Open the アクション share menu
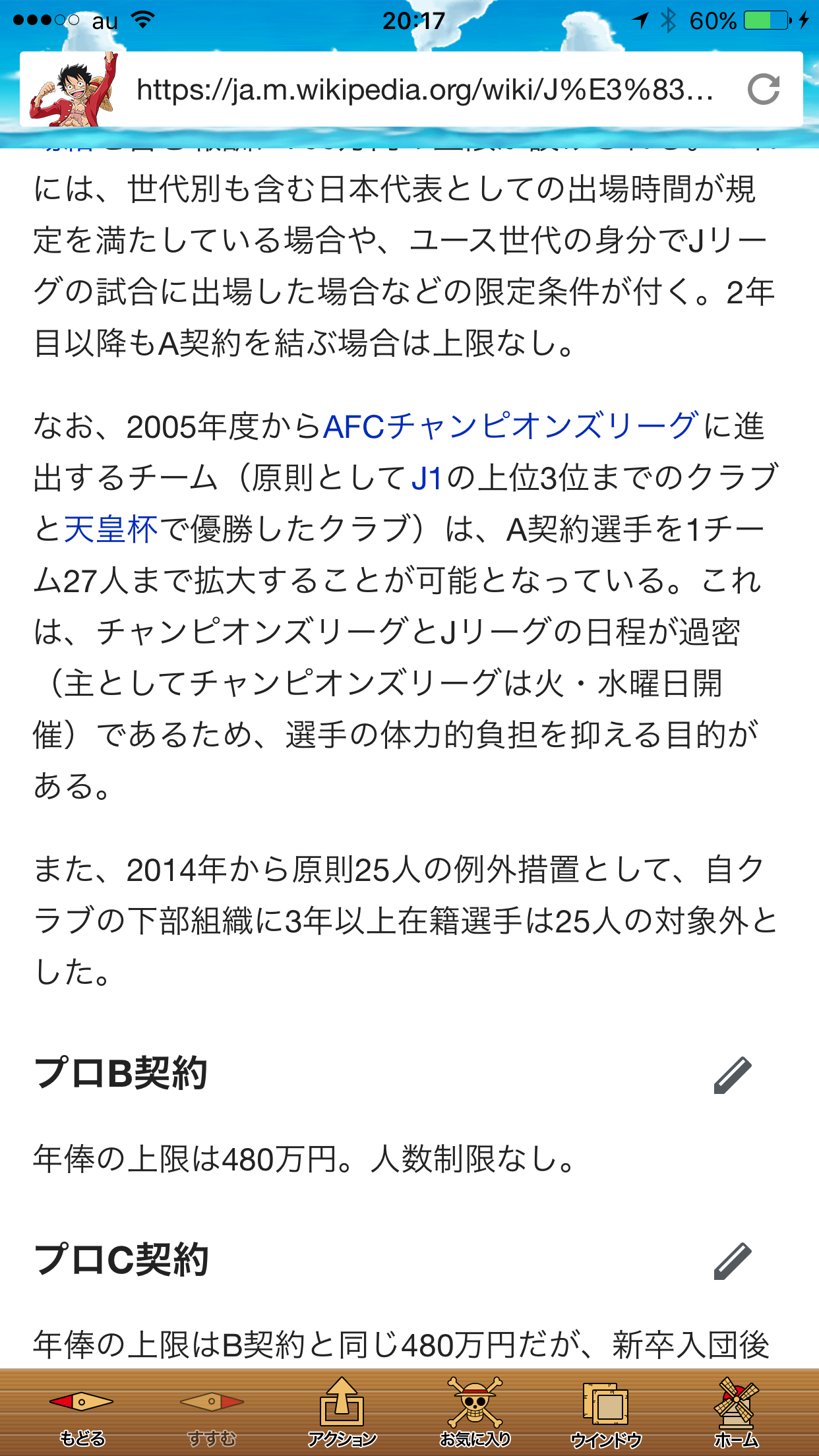This screenshot has width=819, height=1456. (342, 1412)
